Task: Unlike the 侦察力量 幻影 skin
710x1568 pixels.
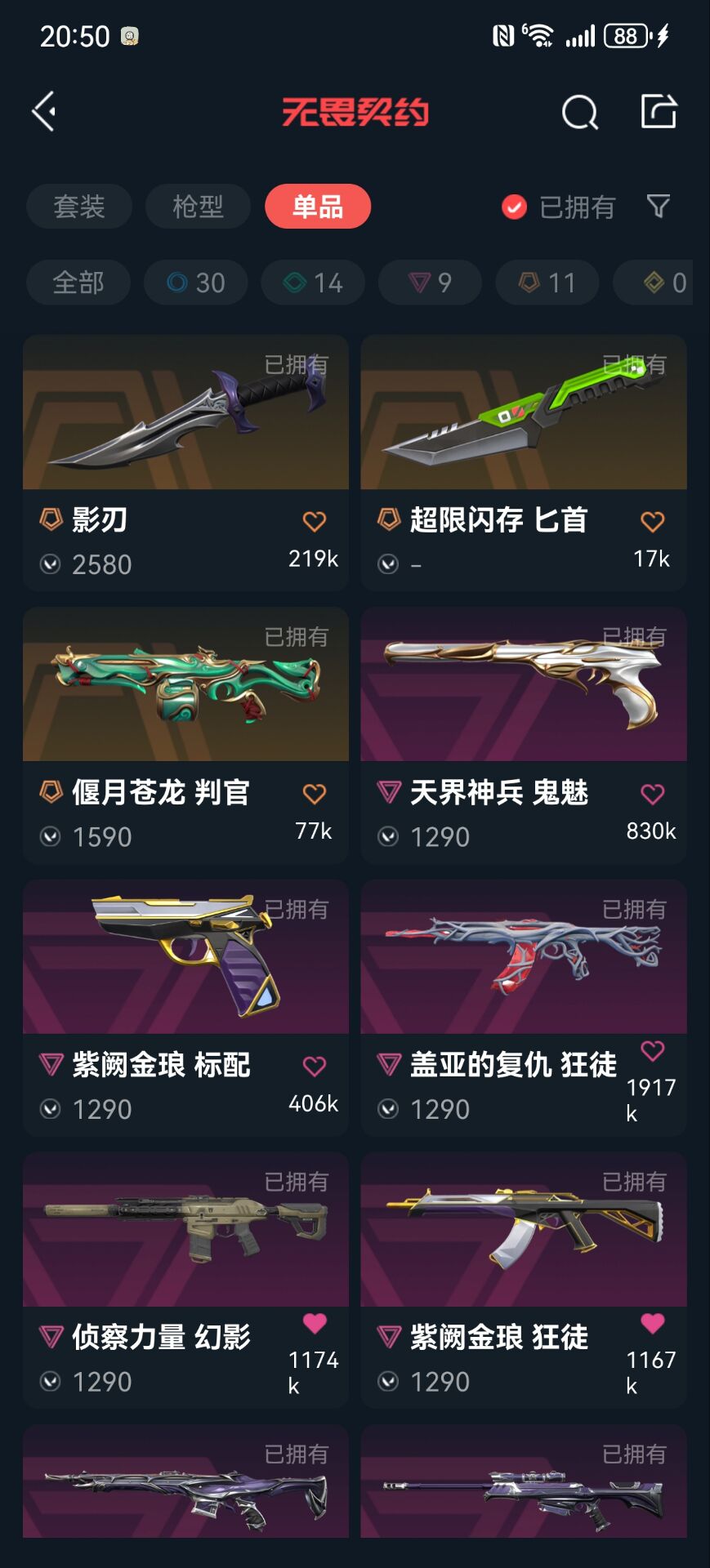Action: pyautogui.click(x=315, y=1322)
